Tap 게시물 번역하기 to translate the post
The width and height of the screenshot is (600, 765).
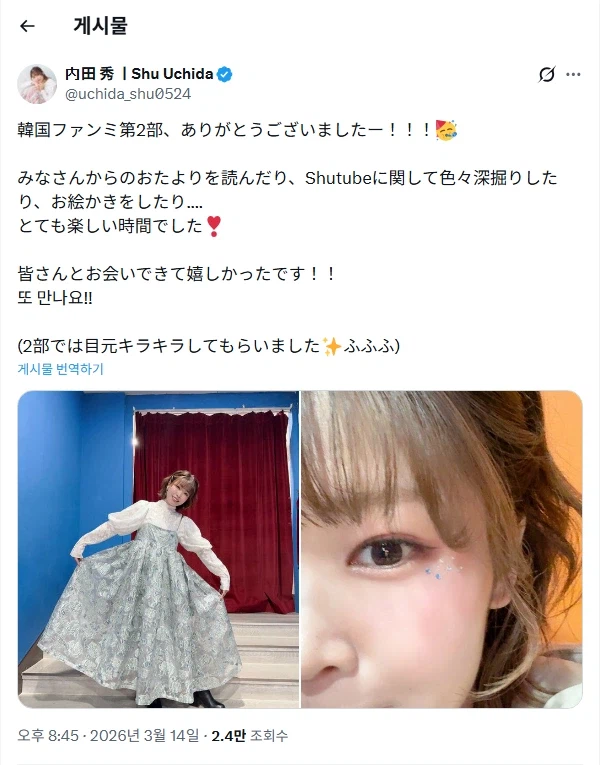(61, 369)
